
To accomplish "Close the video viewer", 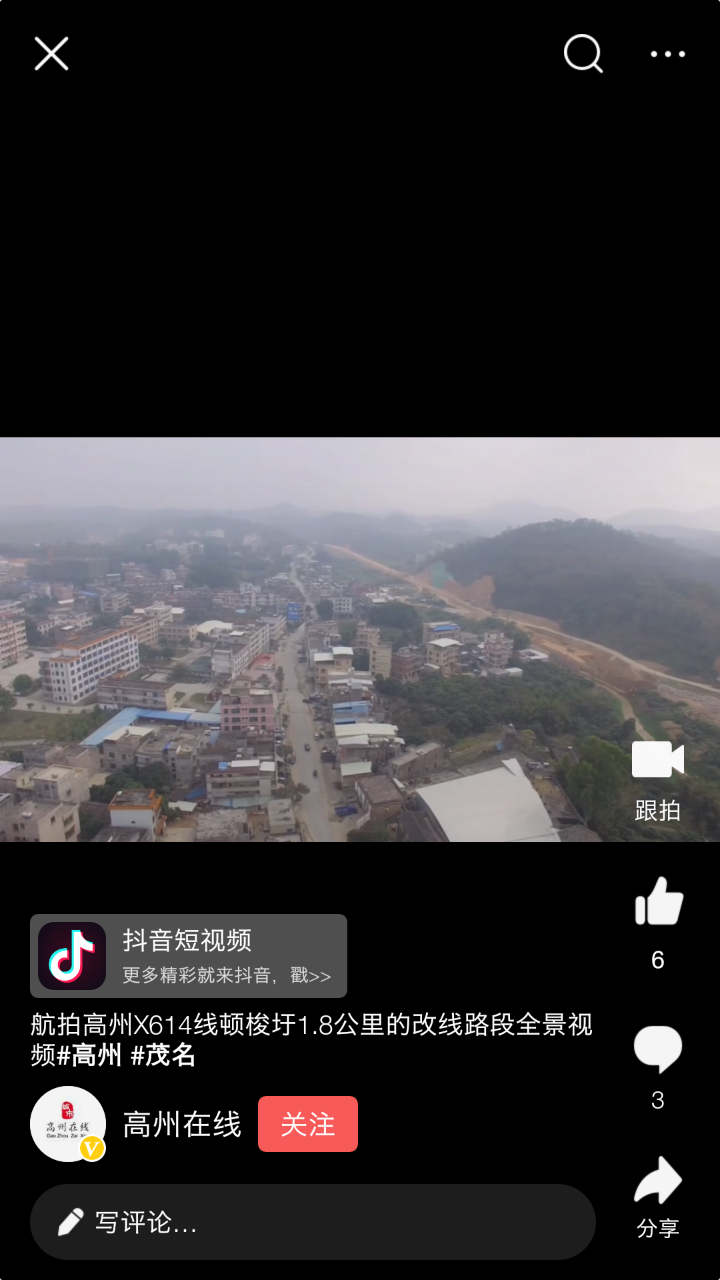I will pos(51,54).
